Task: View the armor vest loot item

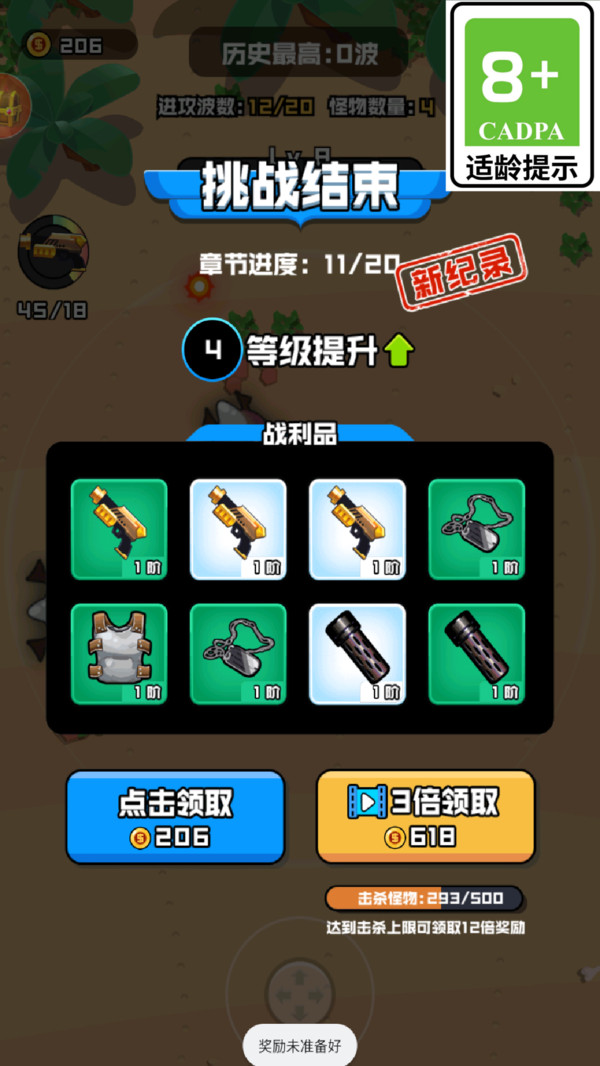Action: point(119,653)
